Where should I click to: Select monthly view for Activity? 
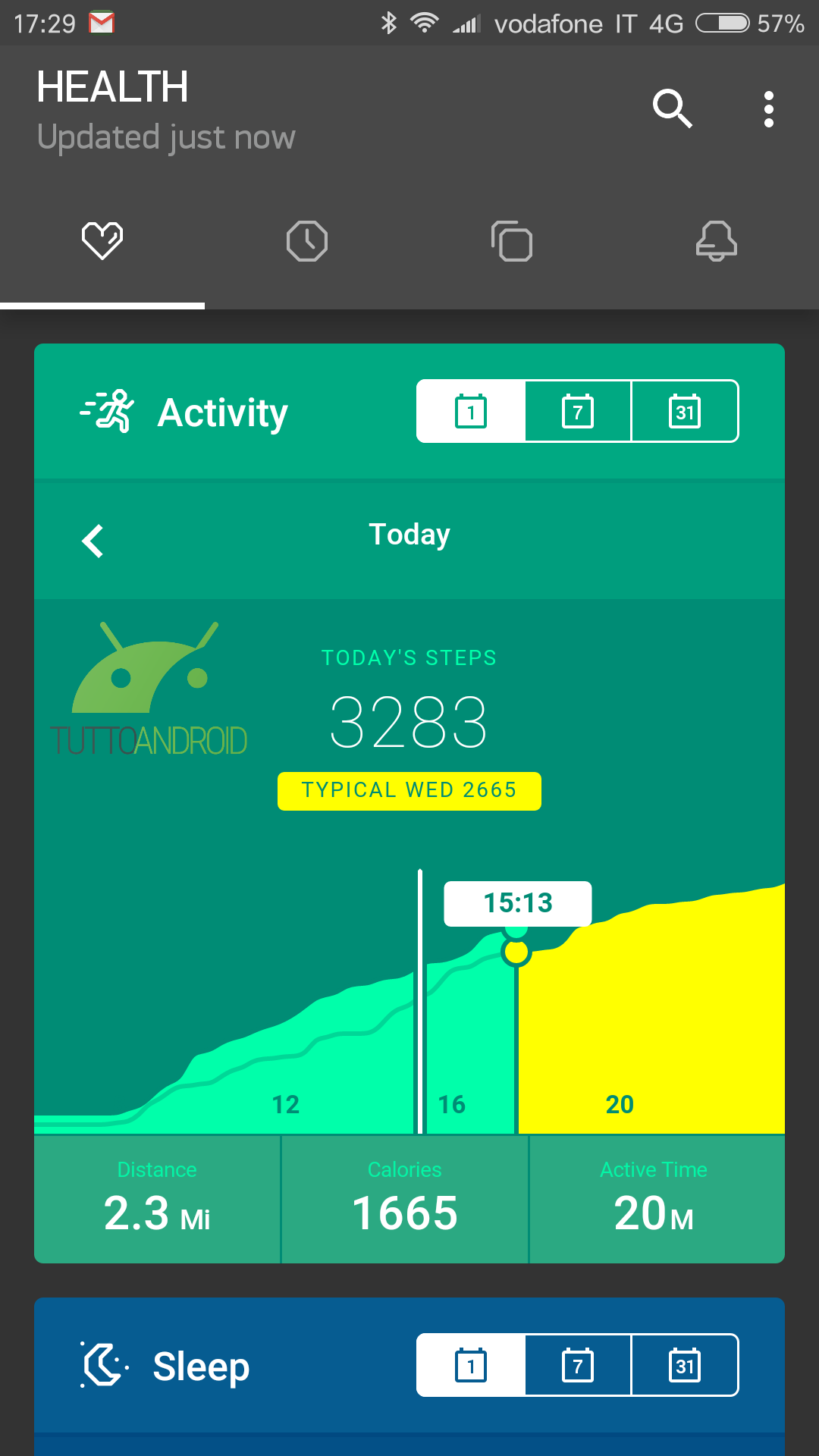(x=685, y=411)
